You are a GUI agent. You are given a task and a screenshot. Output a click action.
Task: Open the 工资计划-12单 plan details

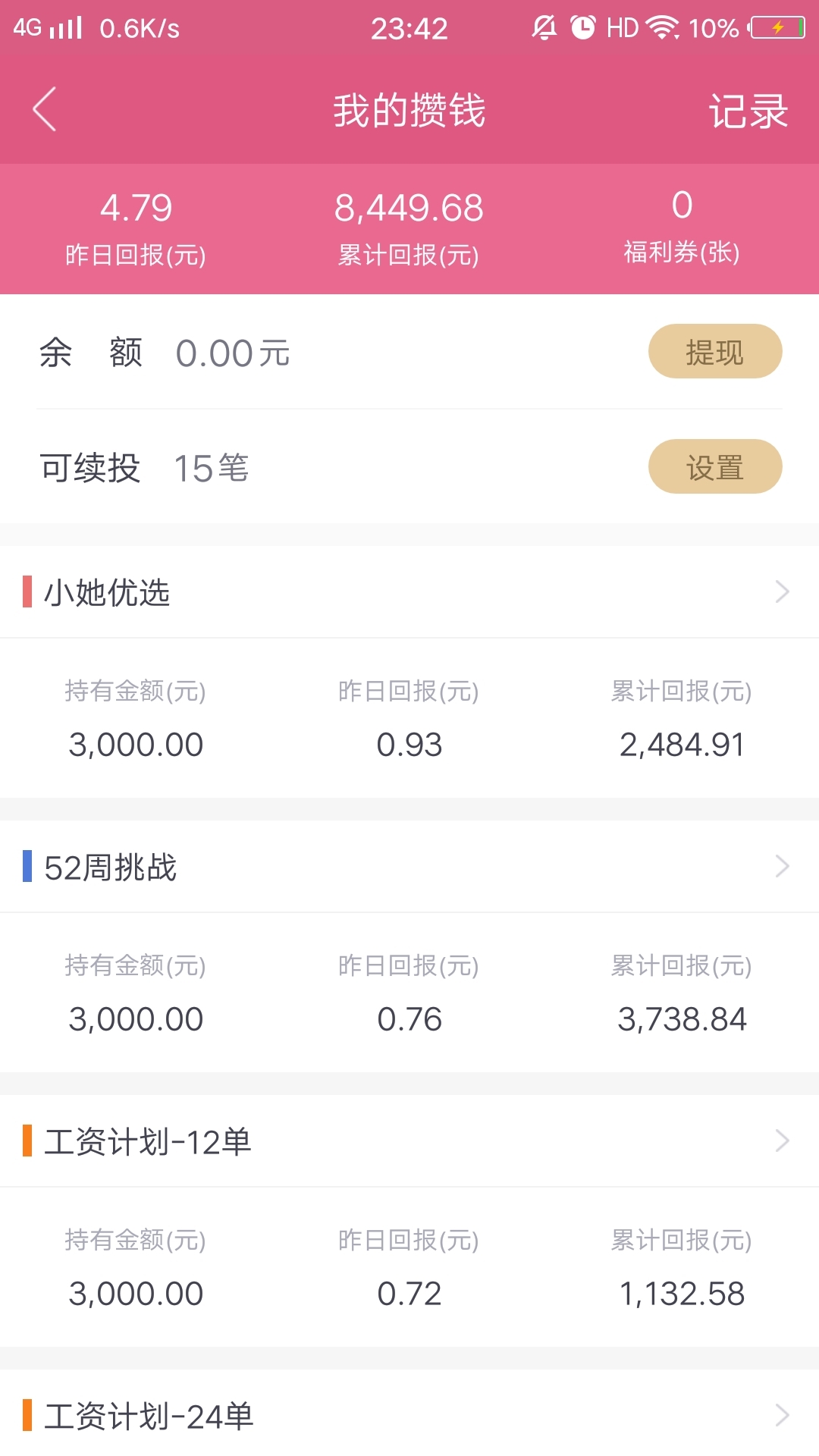point(409,1141)
